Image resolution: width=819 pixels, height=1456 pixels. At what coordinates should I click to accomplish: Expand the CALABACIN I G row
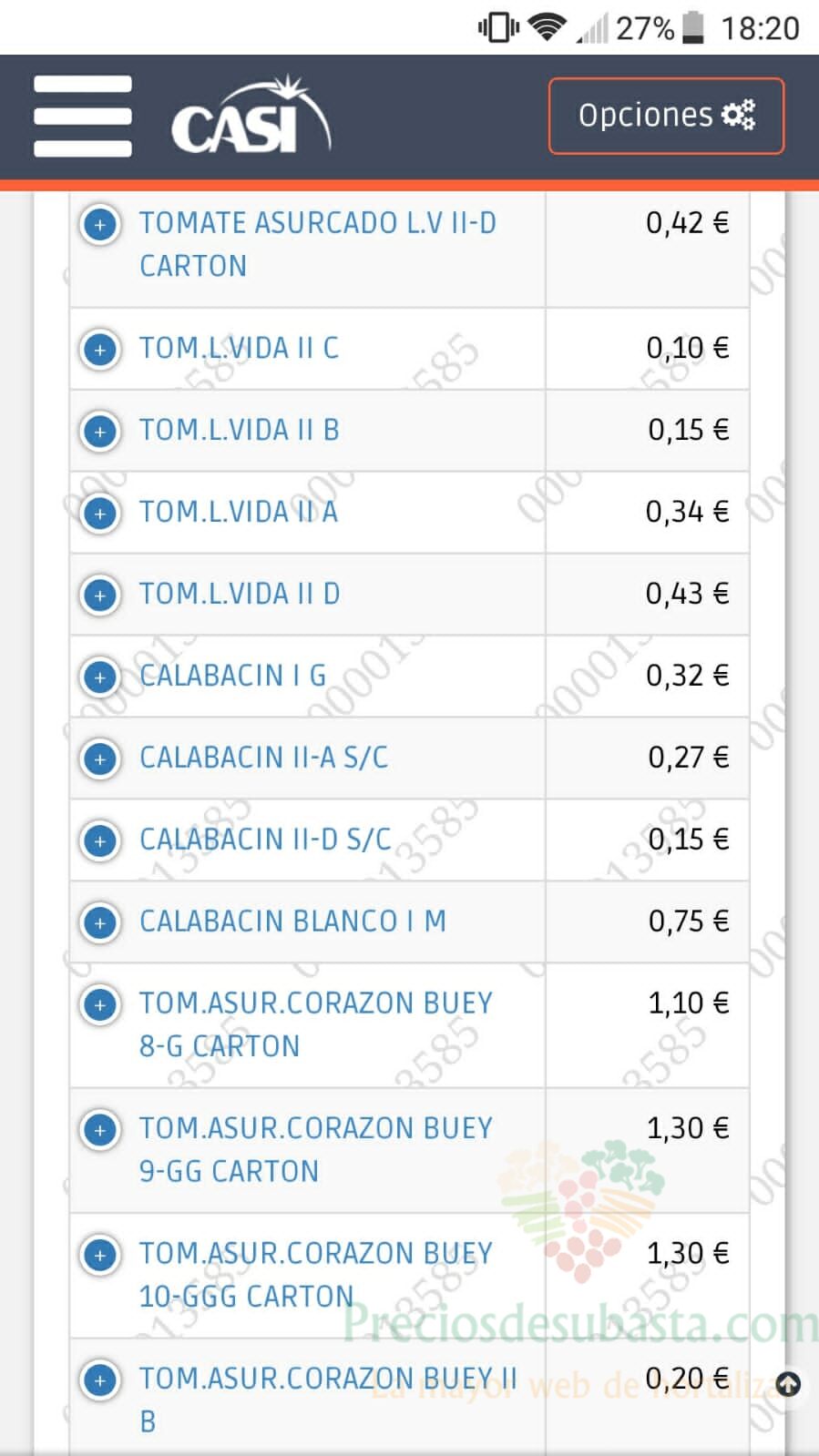pyautogui.click(x=100, y=677)
